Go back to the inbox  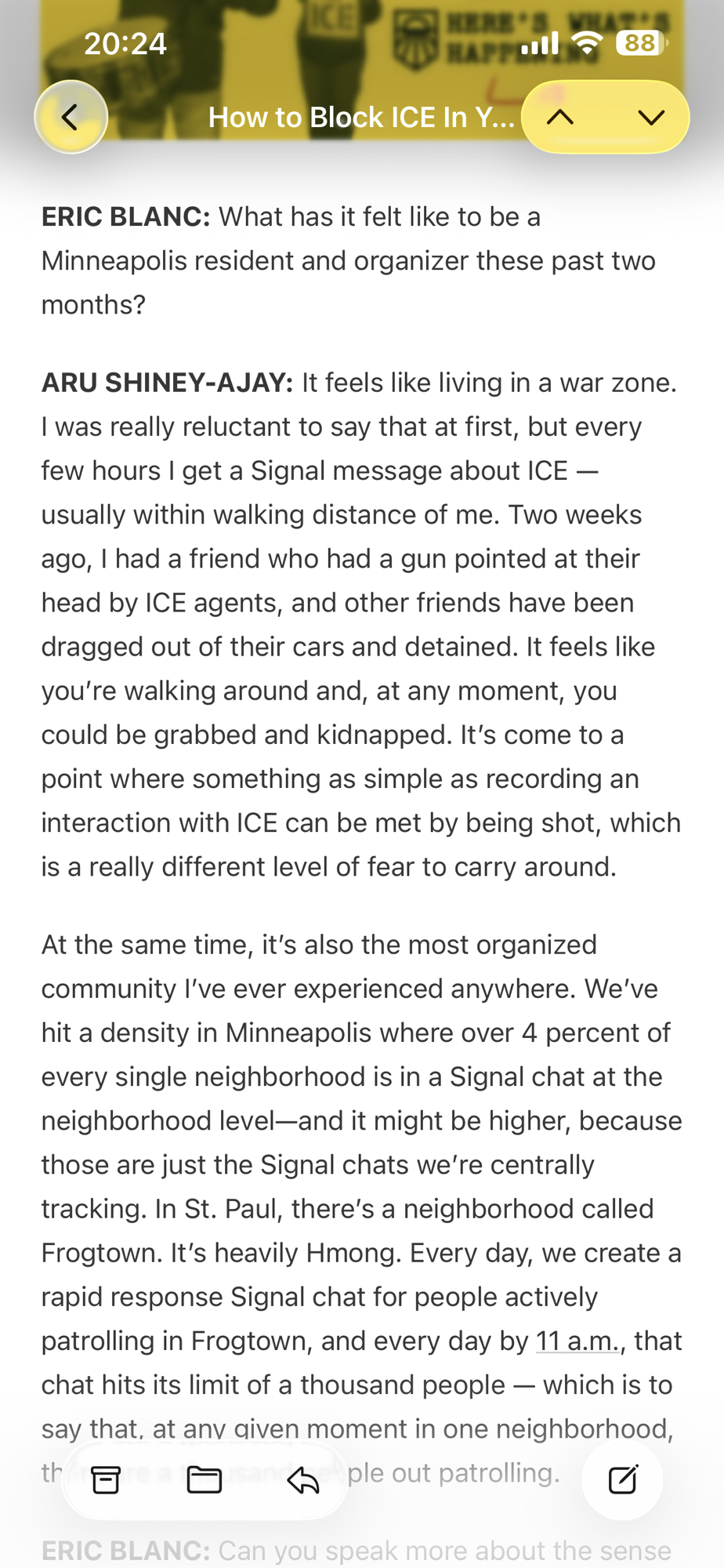point(71,118)
